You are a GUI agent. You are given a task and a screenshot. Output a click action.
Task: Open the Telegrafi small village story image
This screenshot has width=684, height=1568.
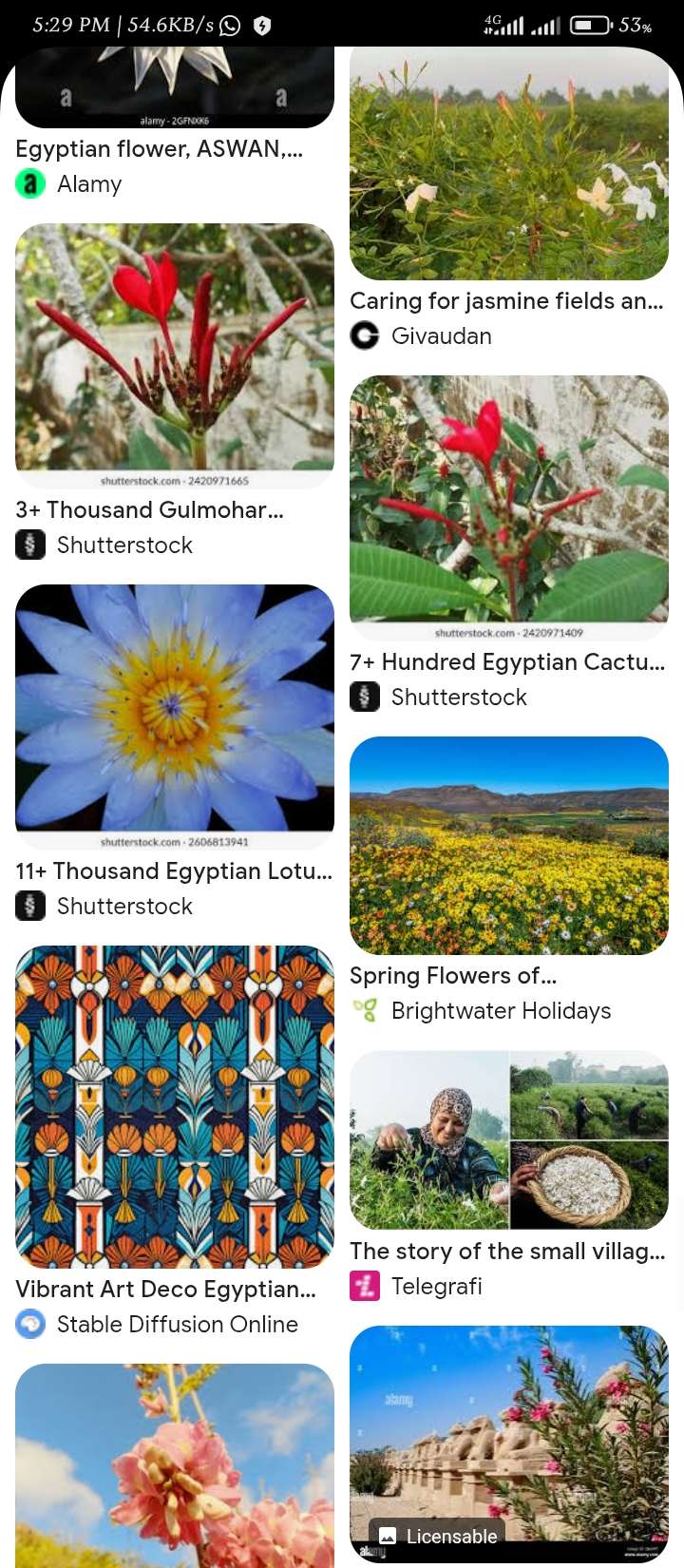(x=509, y=1140)
